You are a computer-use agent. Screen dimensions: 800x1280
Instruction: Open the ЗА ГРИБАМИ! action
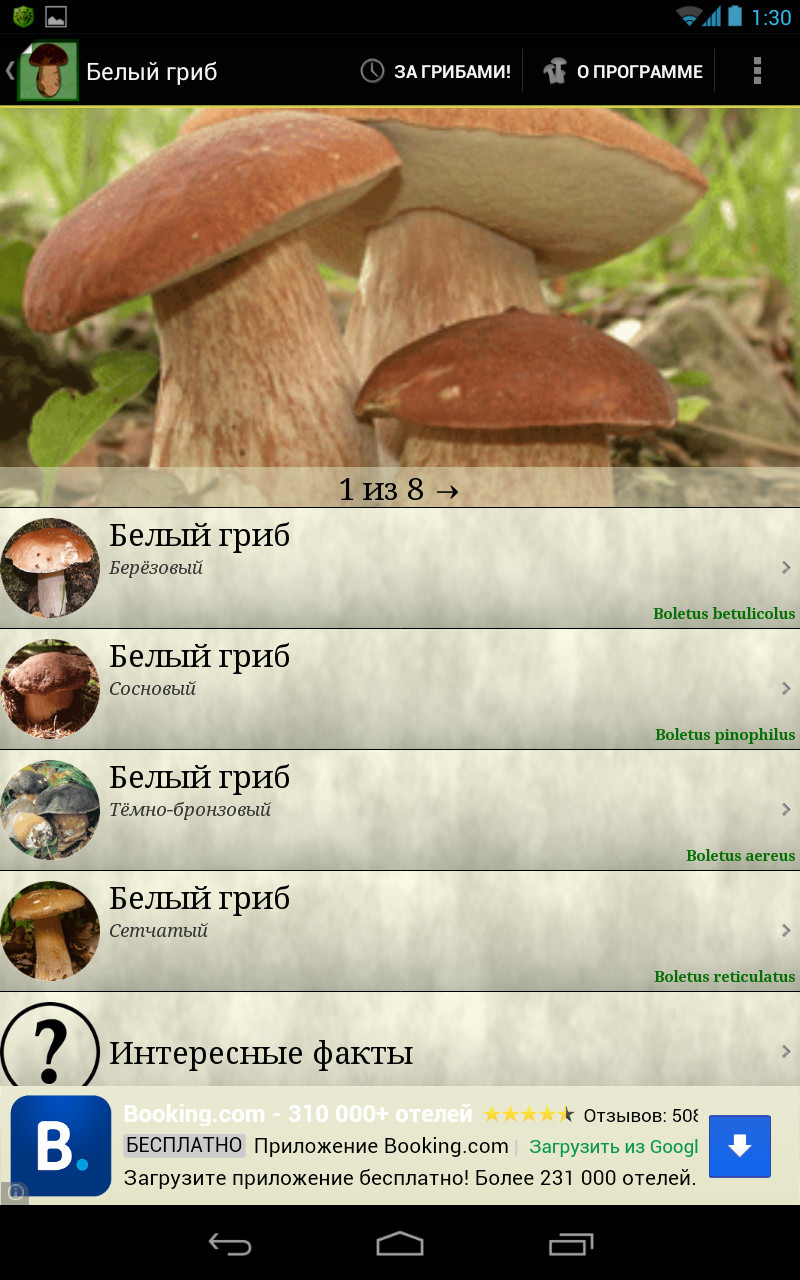(436, 72)
